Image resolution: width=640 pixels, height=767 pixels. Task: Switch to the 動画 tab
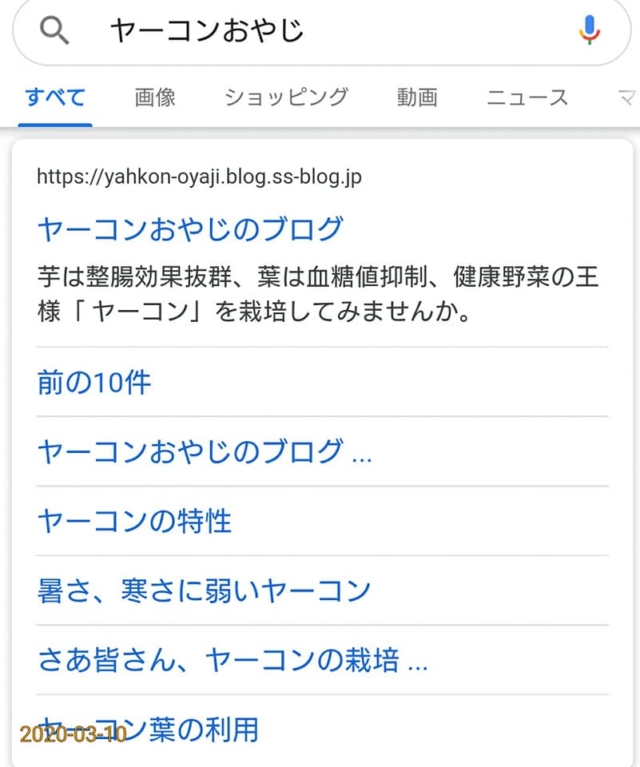pos(417,98)
